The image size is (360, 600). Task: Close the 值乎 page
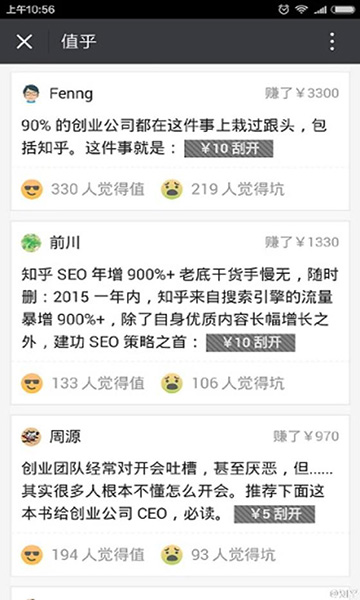pyautogui.click(x=24, y=41)
